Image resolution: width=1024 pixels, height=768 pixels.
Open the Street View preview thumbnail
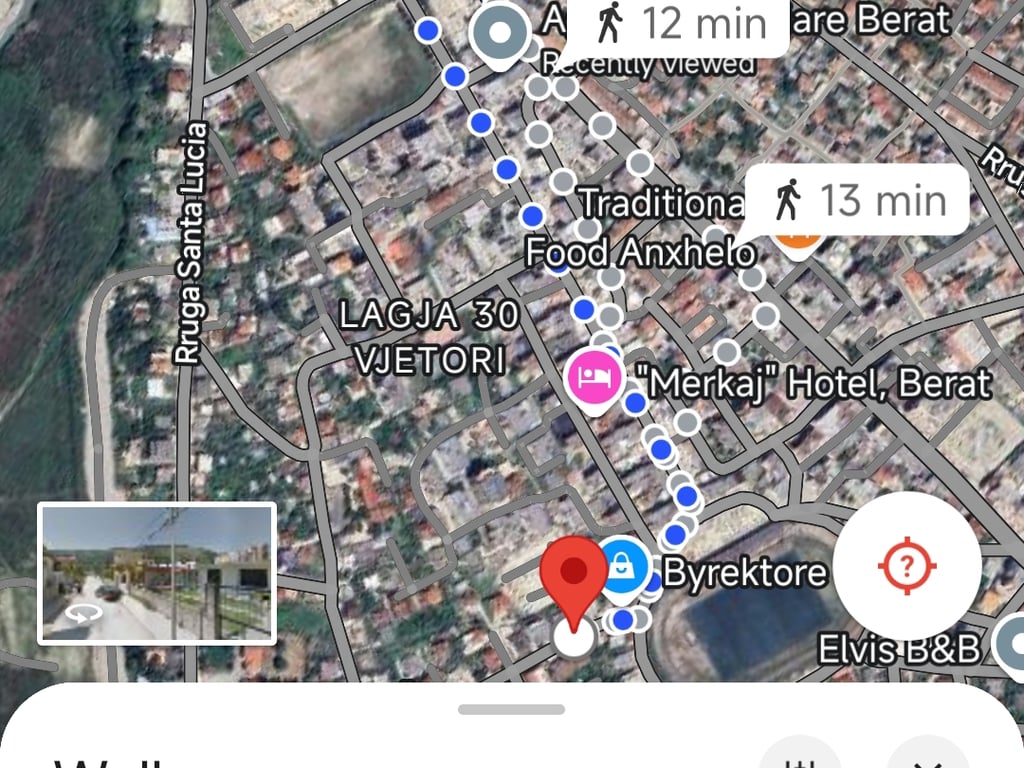(x=156, y=572)
